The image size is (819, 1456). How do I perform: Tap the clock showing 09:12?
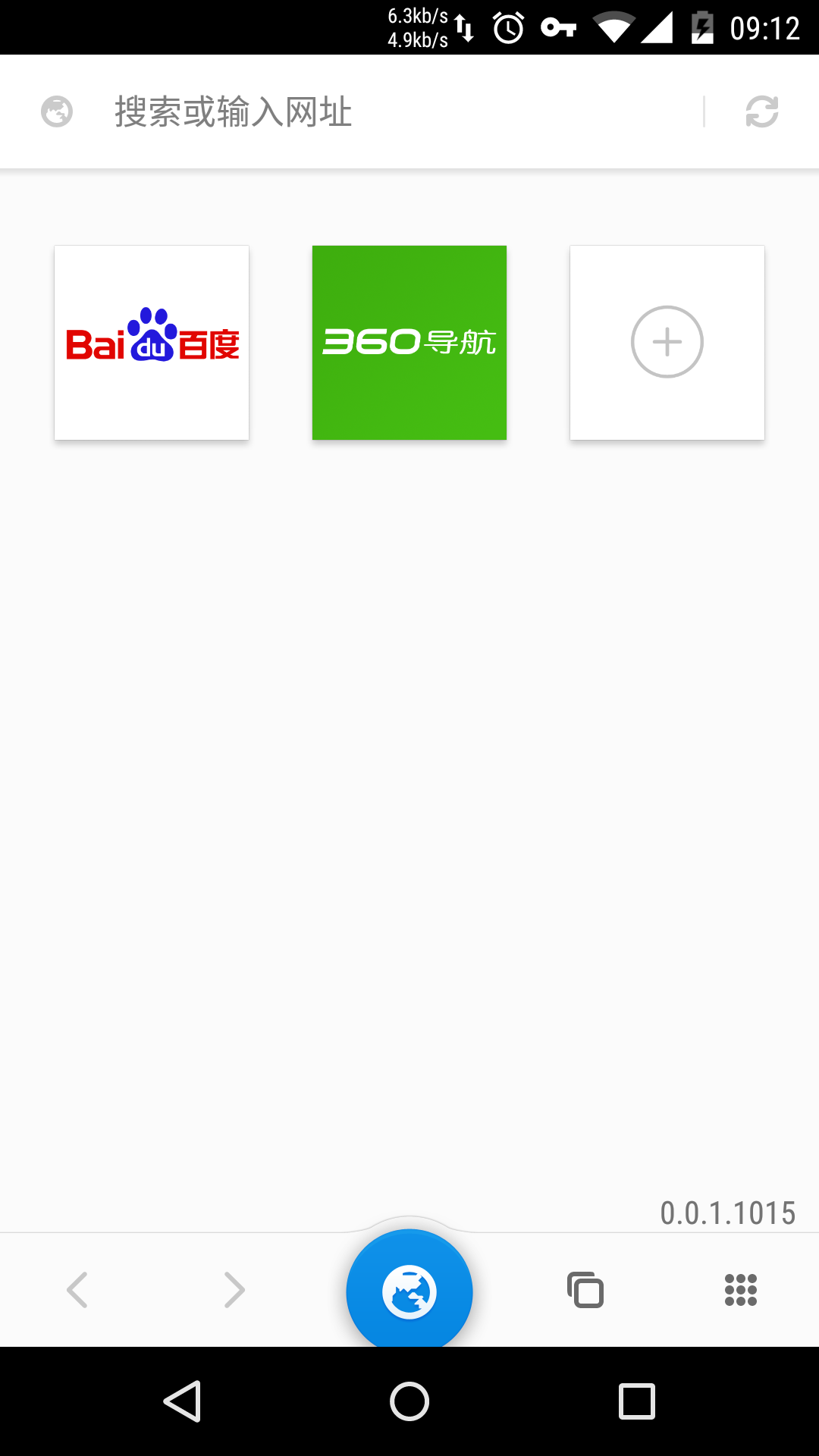767,27
